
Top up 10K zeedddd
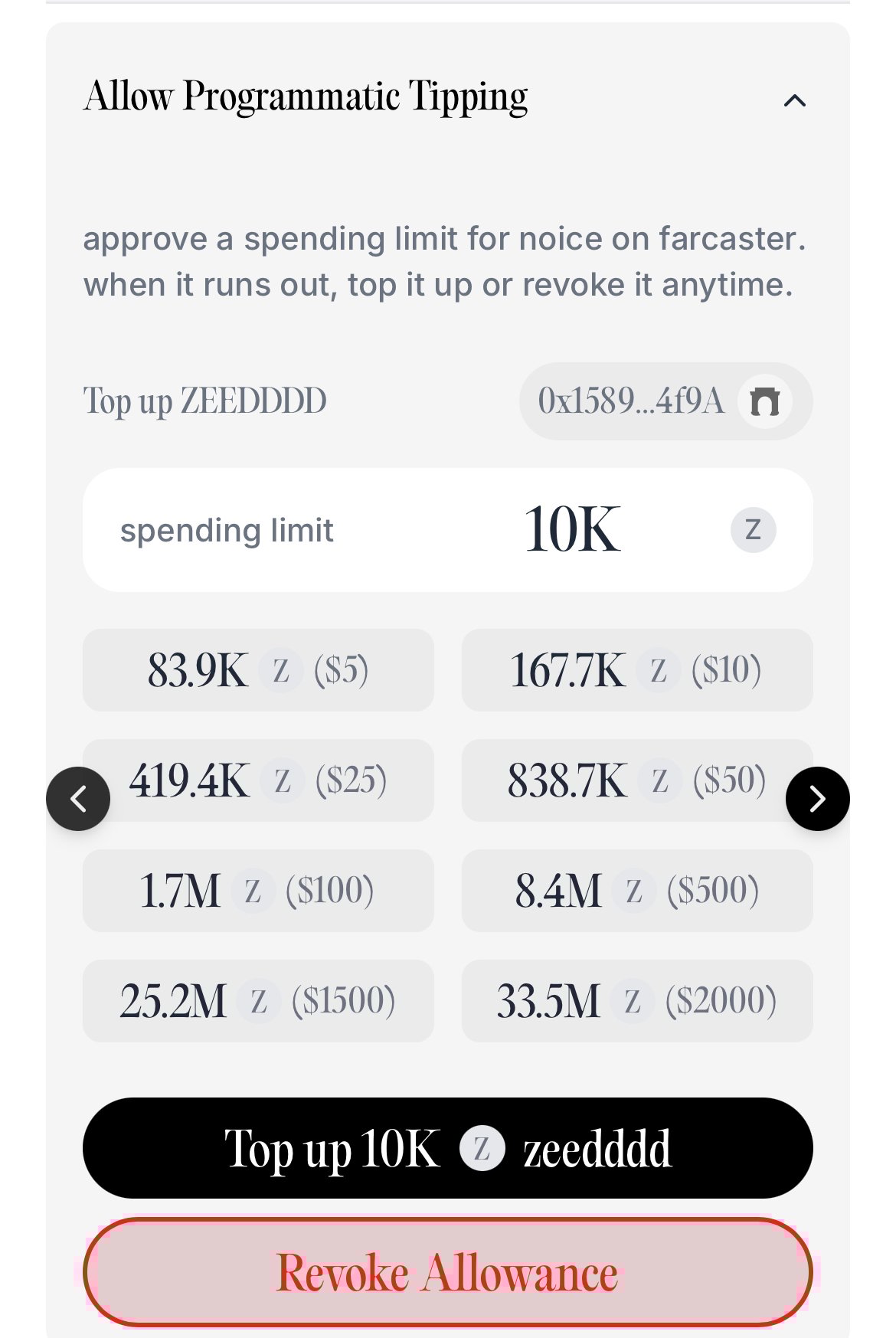tap(447, 1148)
